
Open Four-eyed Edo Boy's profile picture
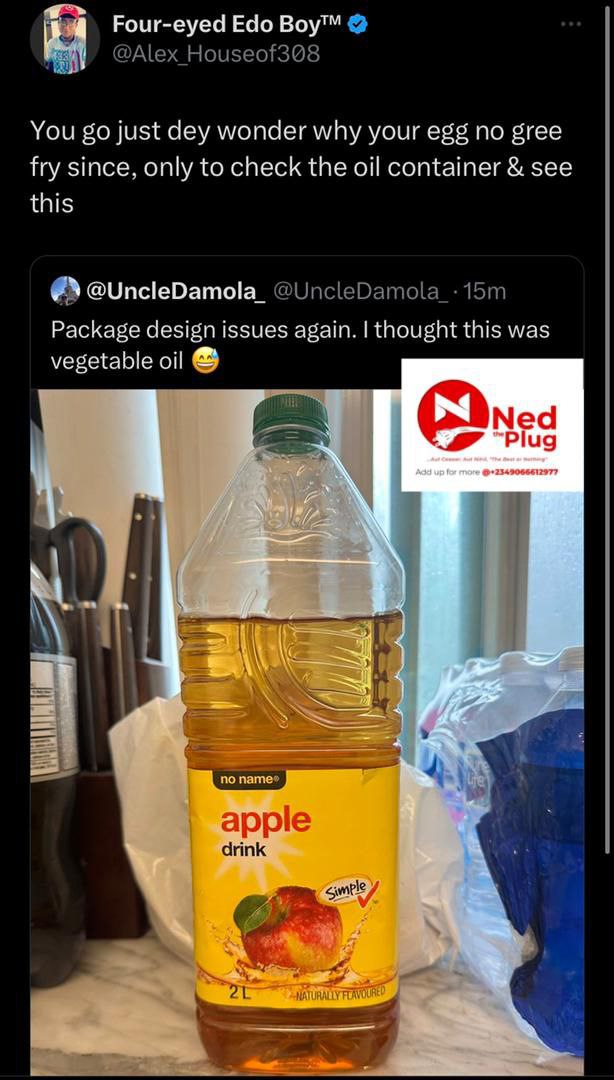[65, 39]
